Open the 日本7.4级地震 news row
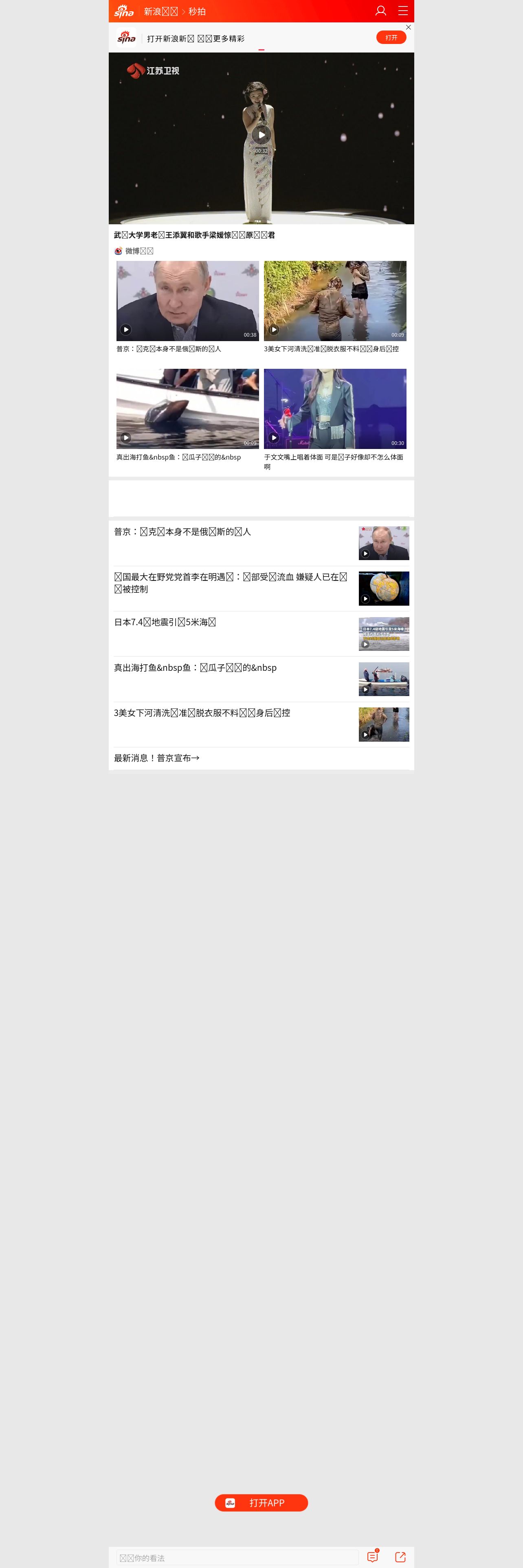This screenshot has height=1568, width=523. tap(231, 633)
